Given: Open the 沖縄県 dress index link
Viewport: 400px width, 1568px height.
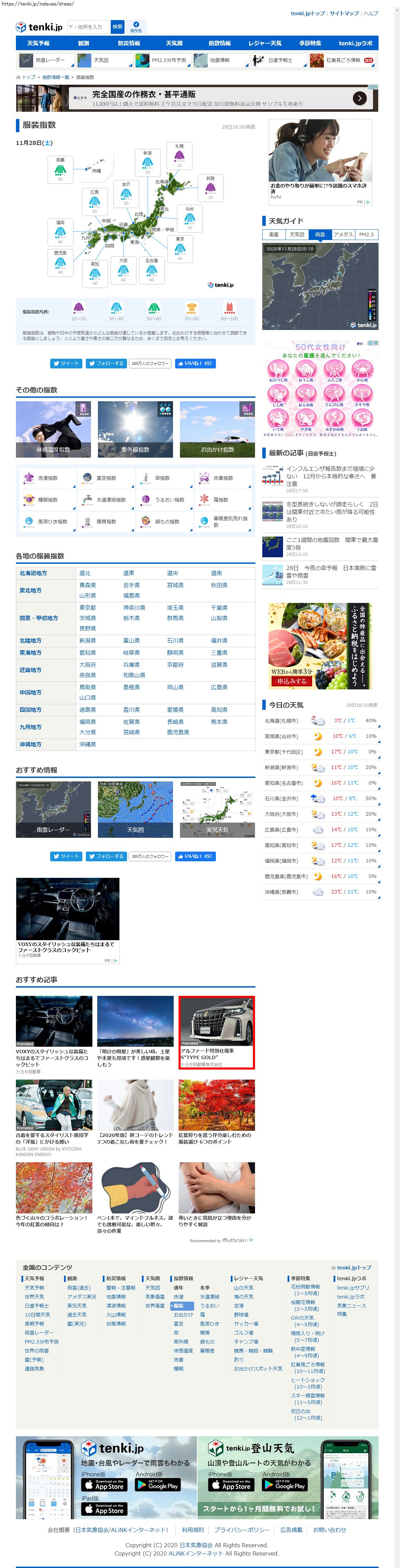Looking at the screenshot, I should (x=88, y=744).
